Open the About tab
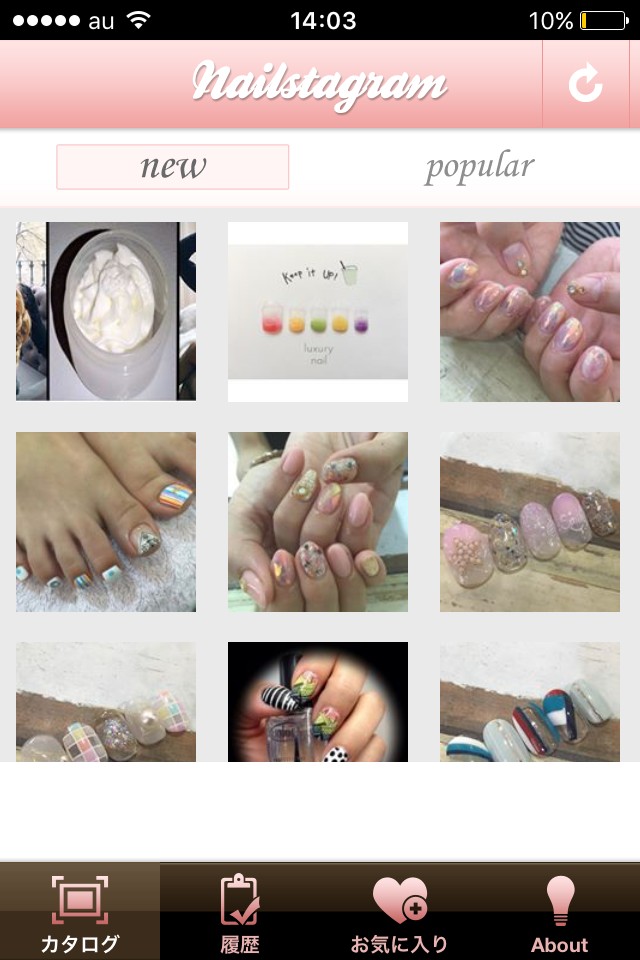Screen dimensions: 640x960 tap(560, 912)
